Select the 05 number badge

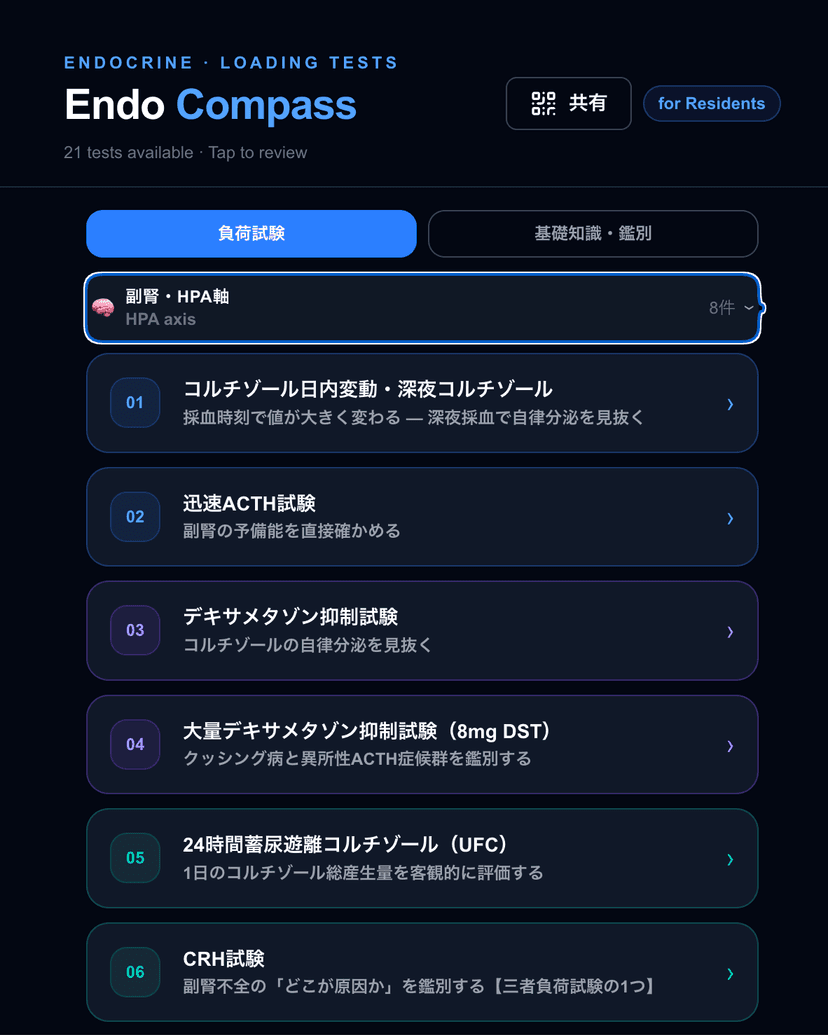(135, 858)
